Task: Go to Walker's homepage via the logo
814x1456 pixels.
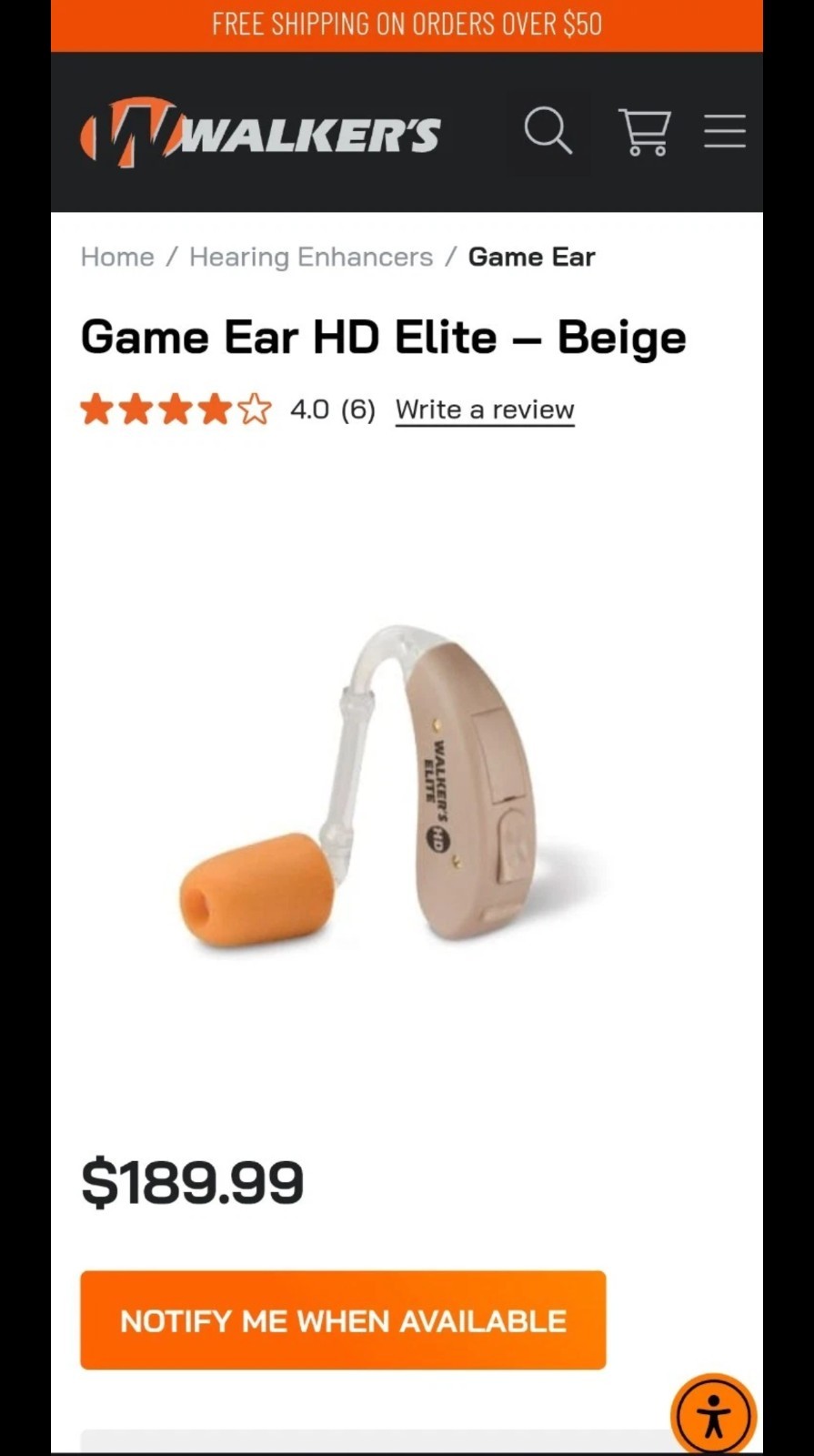Action: tap(261, 133)
